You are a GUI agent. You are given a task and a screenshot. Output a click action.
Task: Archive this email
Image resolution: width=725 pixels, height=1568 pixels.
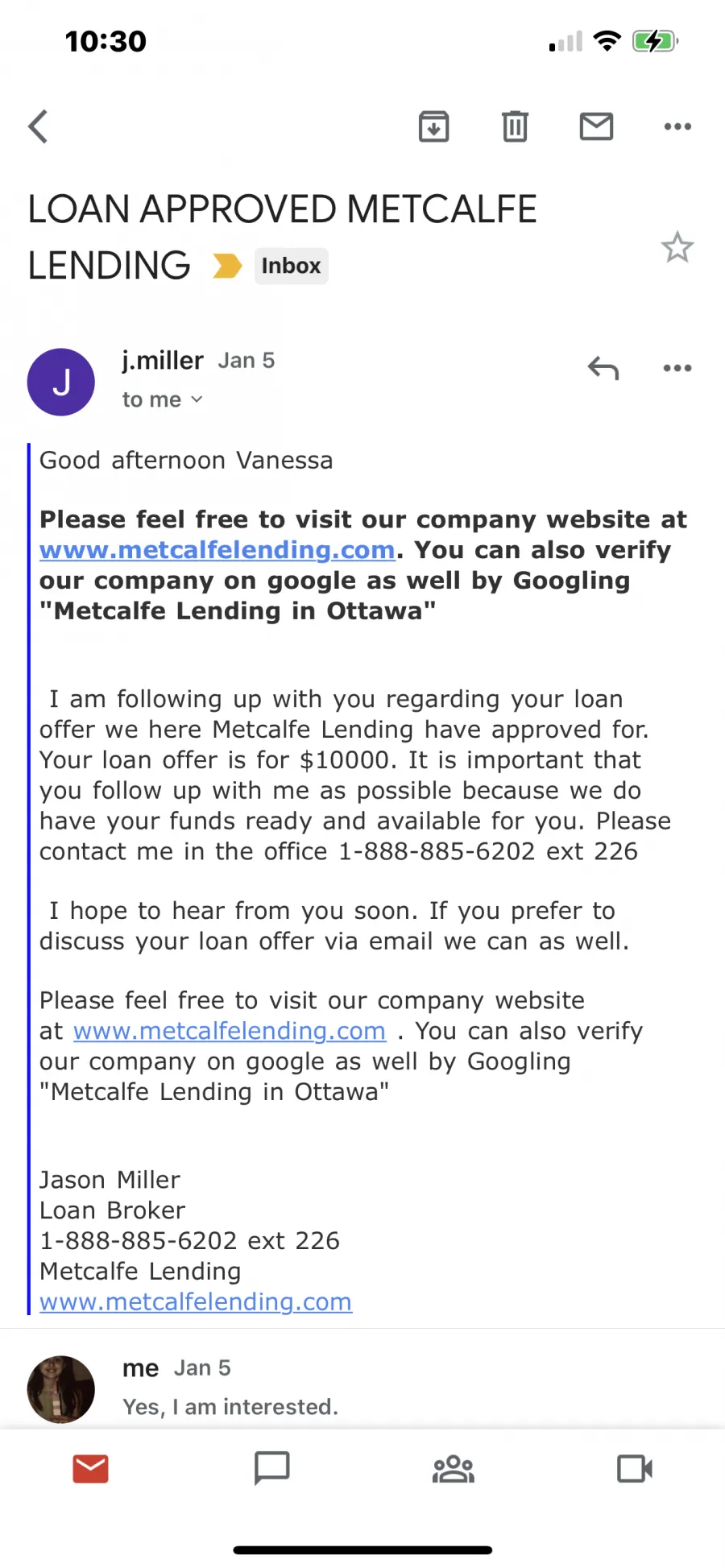pyautogui.click(x=433, y=126)
